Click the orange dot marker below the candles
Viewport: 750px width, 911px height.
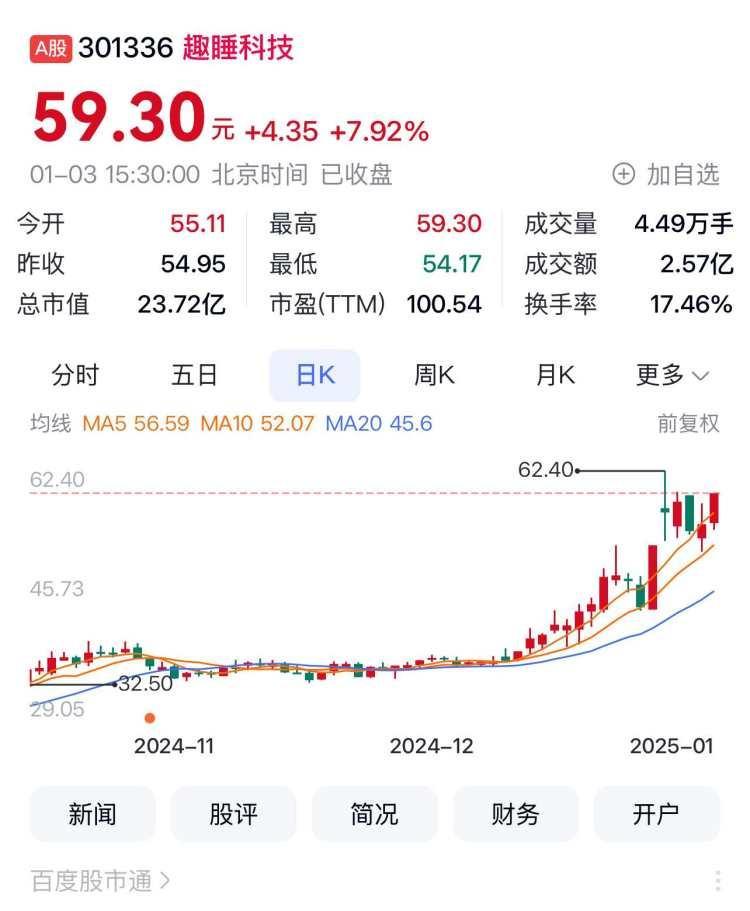coord(150,717)
